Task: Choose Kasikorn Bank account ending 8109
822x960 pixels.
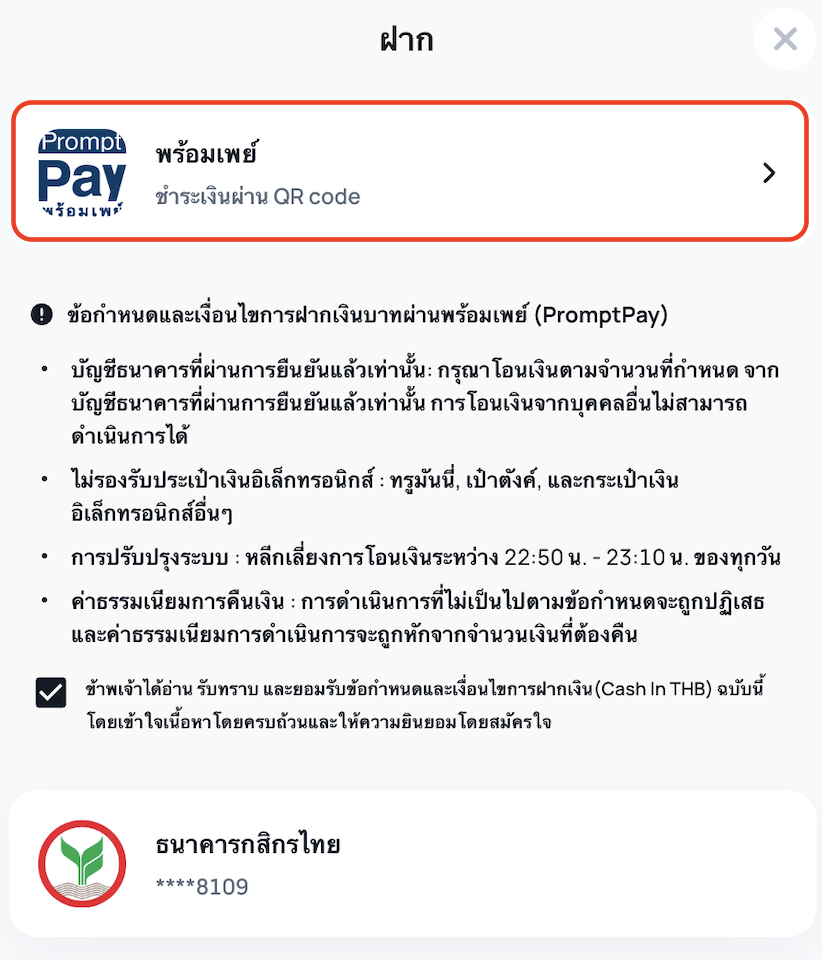Action: tap(410, 864)
